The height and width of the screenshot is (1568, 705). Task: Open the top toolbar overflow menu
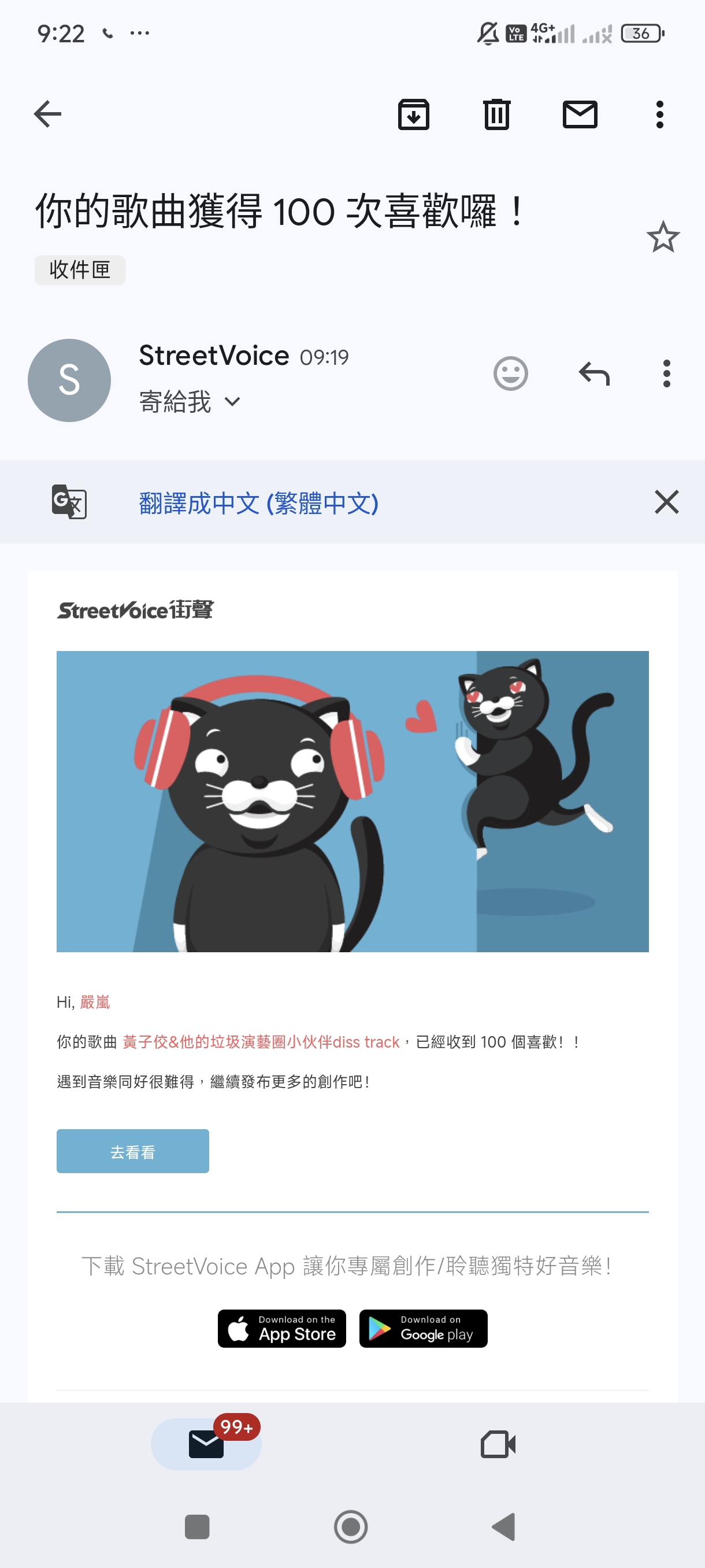click(659, 114)
